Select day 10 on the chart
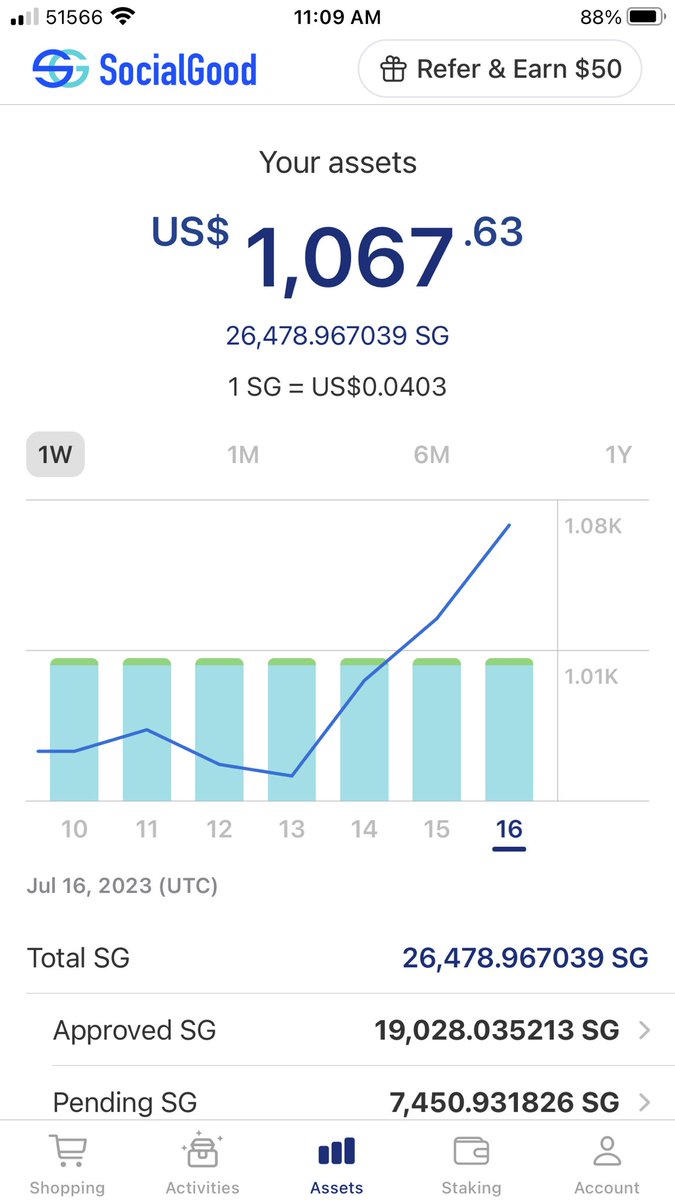675x1200 pixels. click(74, 829)
